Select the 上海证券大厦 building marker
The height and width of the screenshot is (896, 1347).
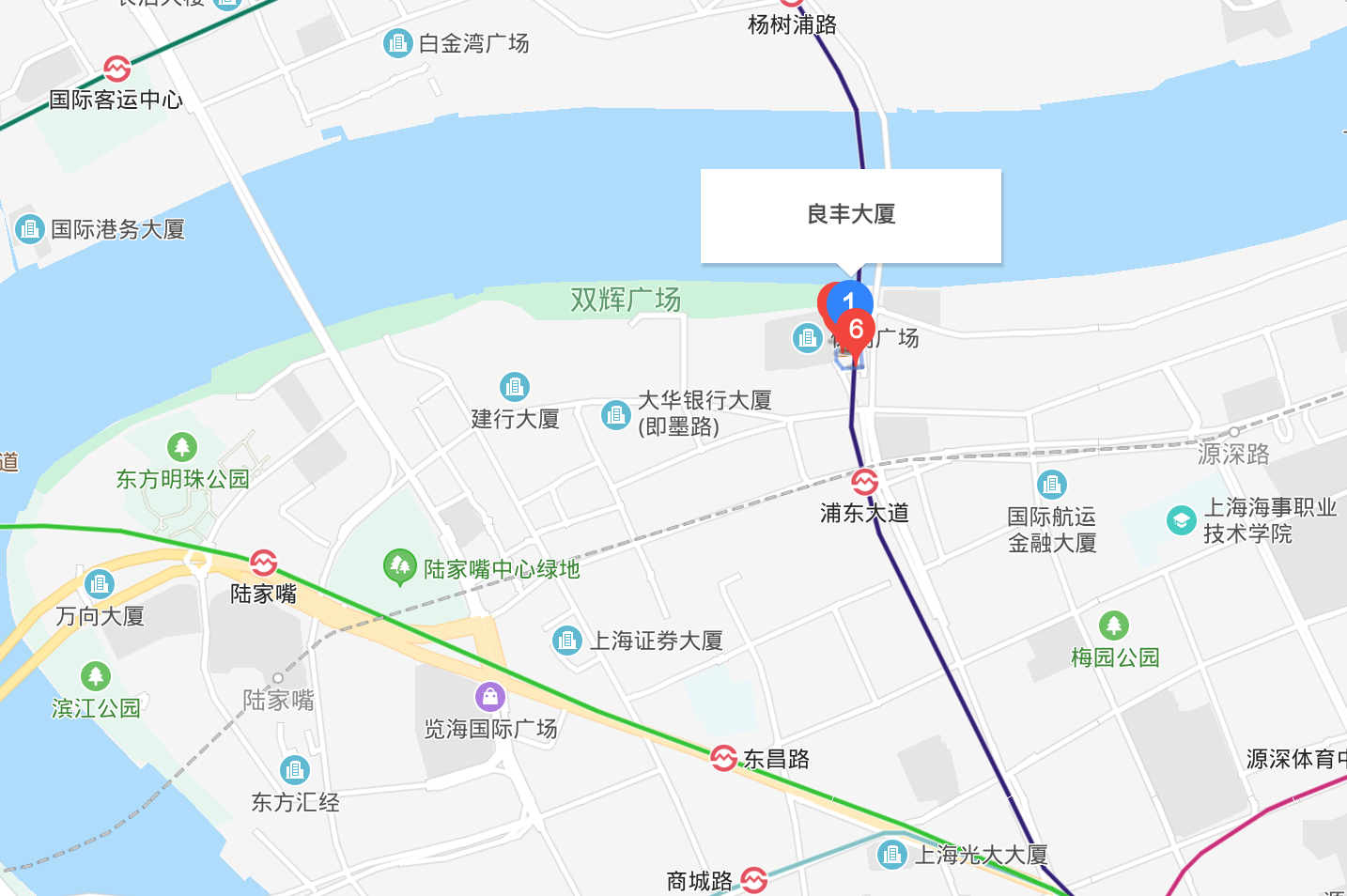[x=566, y=641]
